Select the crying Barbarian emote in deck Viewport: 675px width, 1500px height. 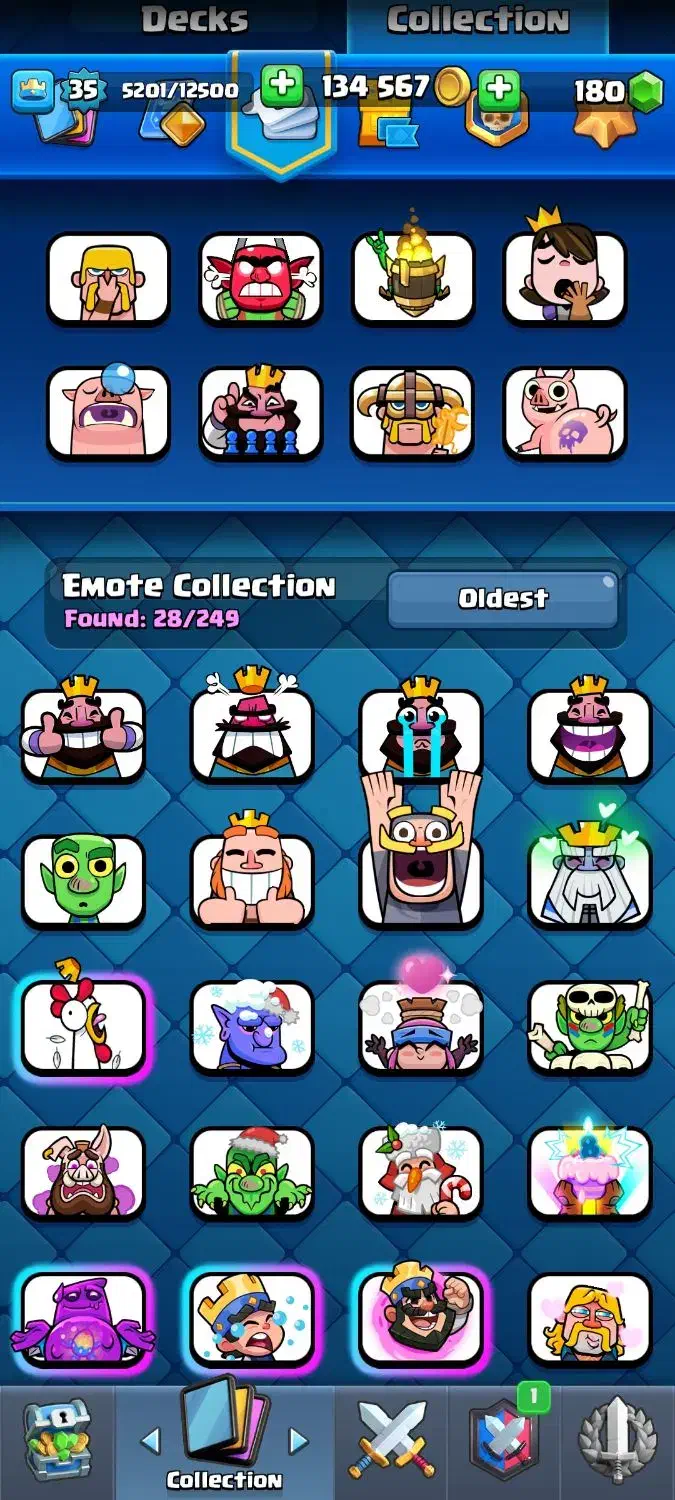pyautogui.click(x=108, y=278)
